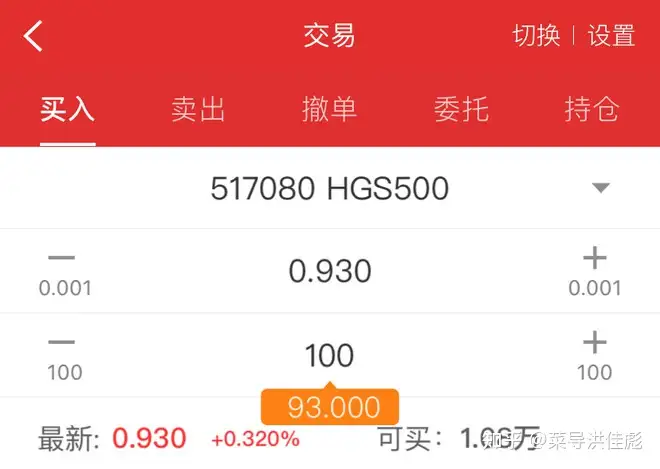The image size is (660, 469).
Task: Increase quantity by 100
Action: point(594,354)
